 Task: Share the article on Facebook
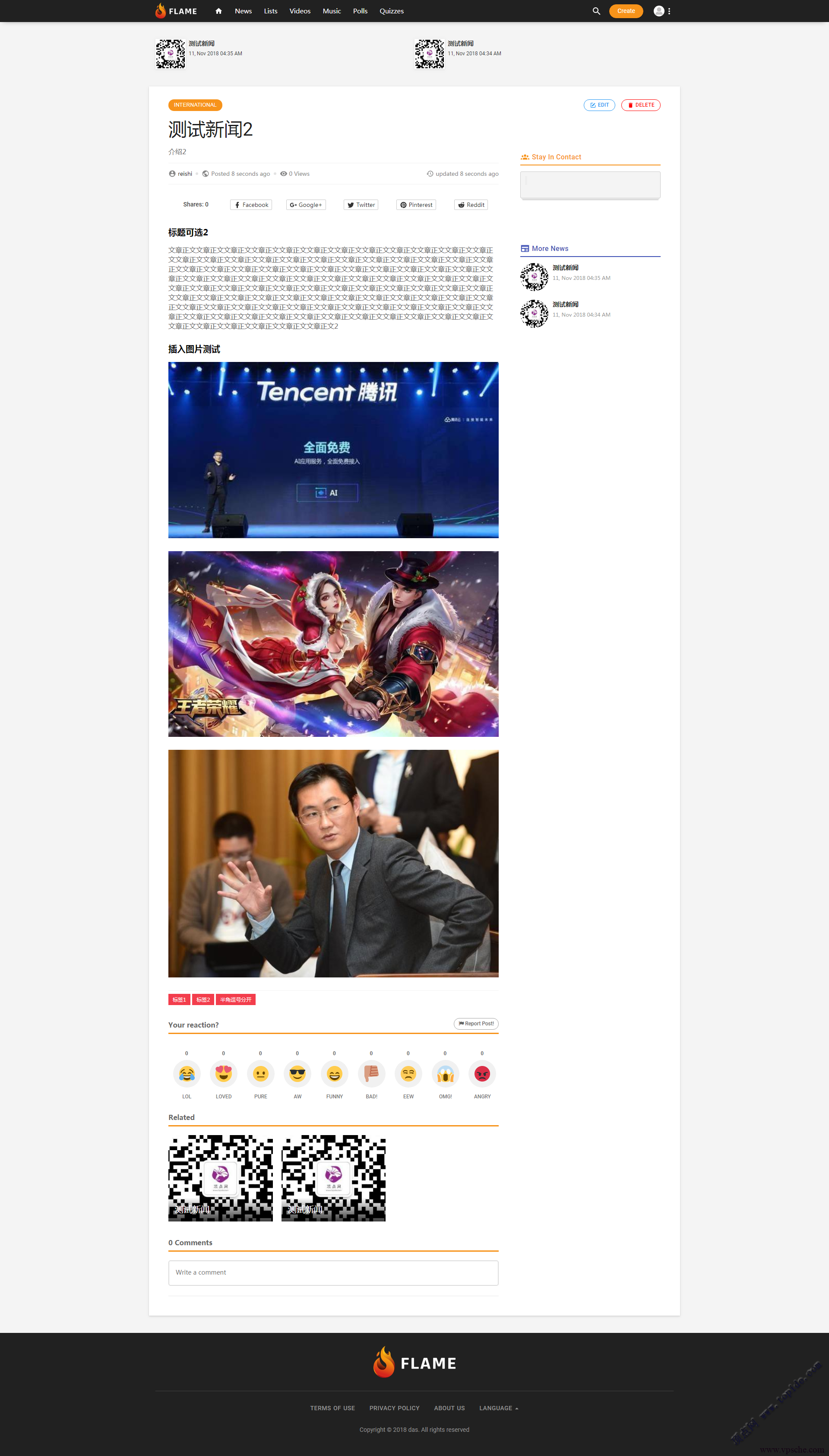[x=251, y=205]
